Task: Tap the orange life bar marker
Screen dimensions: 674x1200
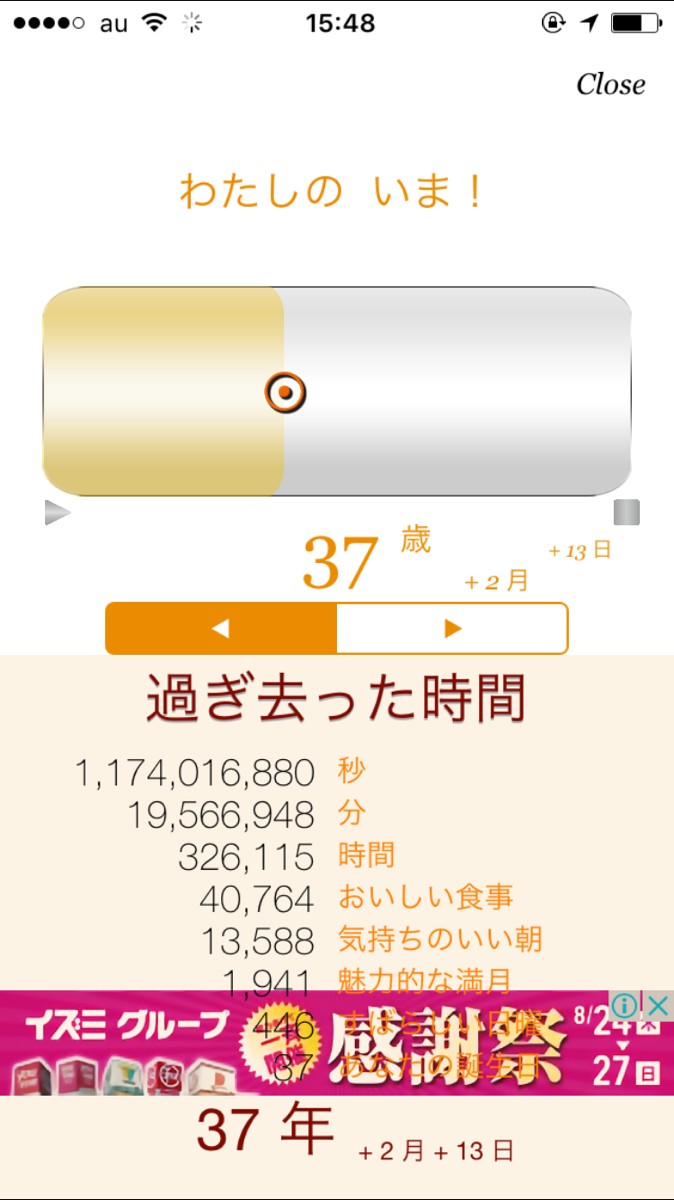Action: click(x=285, y=393)
